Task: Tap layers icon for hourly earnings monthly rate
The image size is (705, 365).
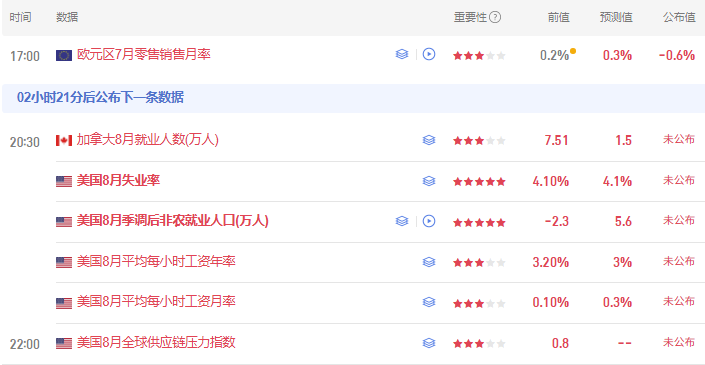Action: [x=429, y=302]
